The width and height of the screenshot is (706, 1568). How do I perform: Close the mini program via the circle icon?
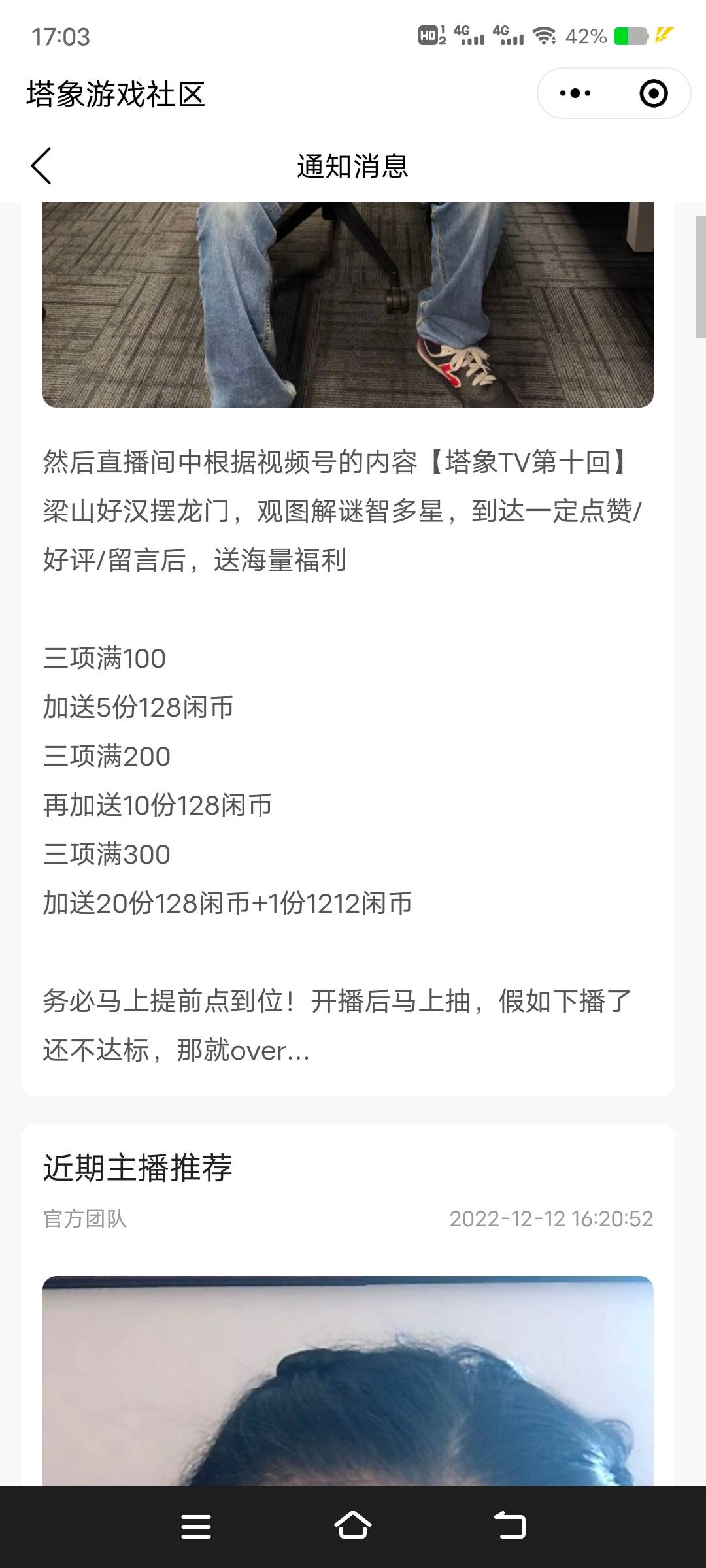coord(653,93)
